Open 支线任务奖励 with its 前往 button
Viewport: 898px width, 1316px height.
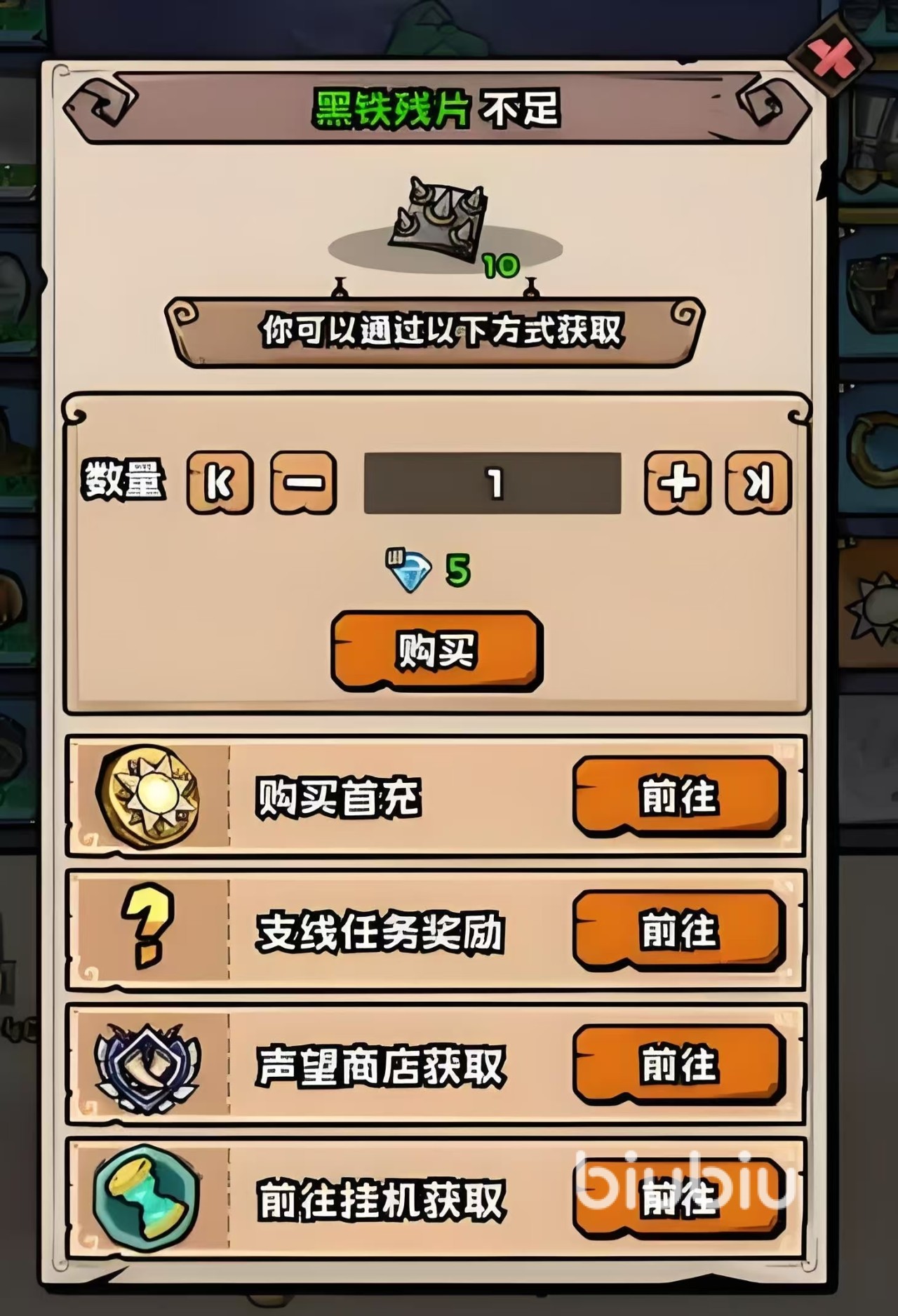(678, 931)
